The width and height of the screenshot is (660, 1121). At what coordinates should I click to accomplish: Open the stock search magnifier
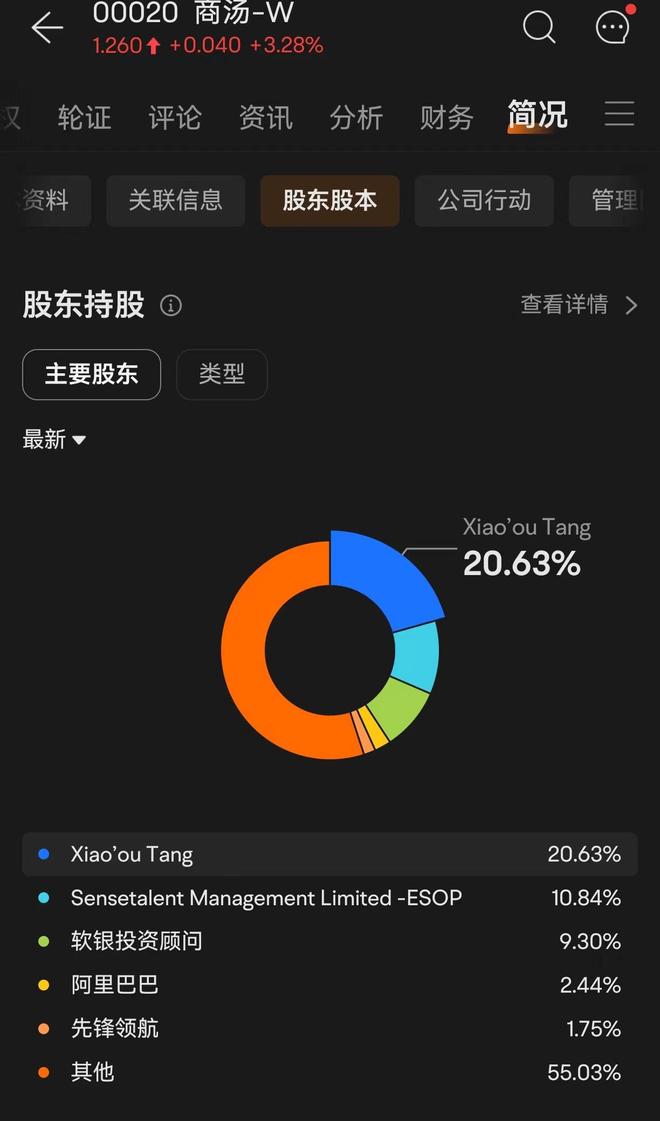coord(539,27)
